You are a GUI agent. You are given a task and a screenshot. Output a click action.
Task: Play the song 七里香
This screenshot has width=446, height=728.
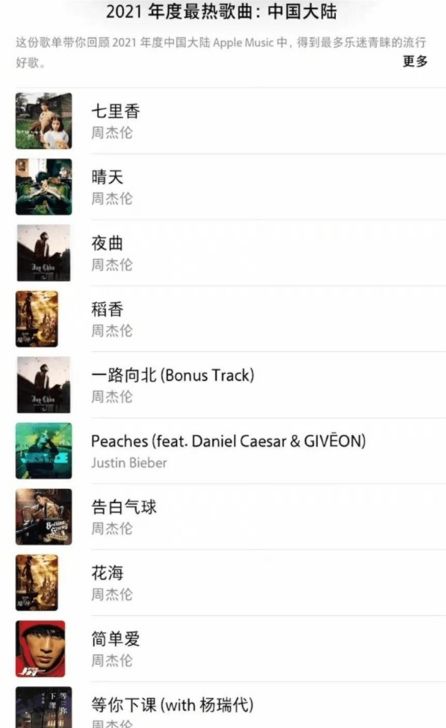point(231,121)
